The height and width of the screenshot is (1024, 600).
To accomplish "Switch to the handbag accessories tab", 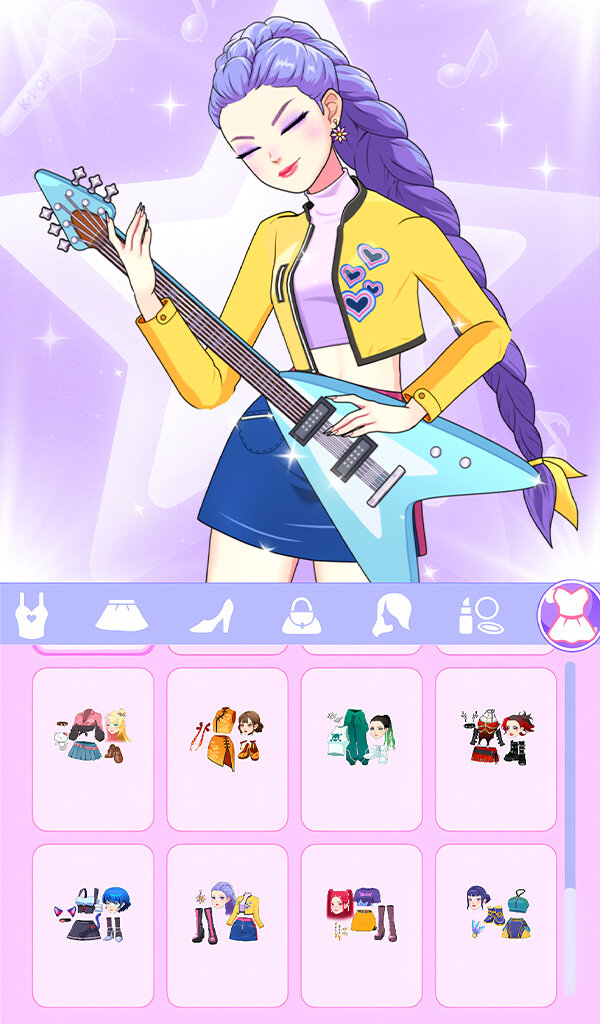I will pyautogui.click(x=301, y=616).
